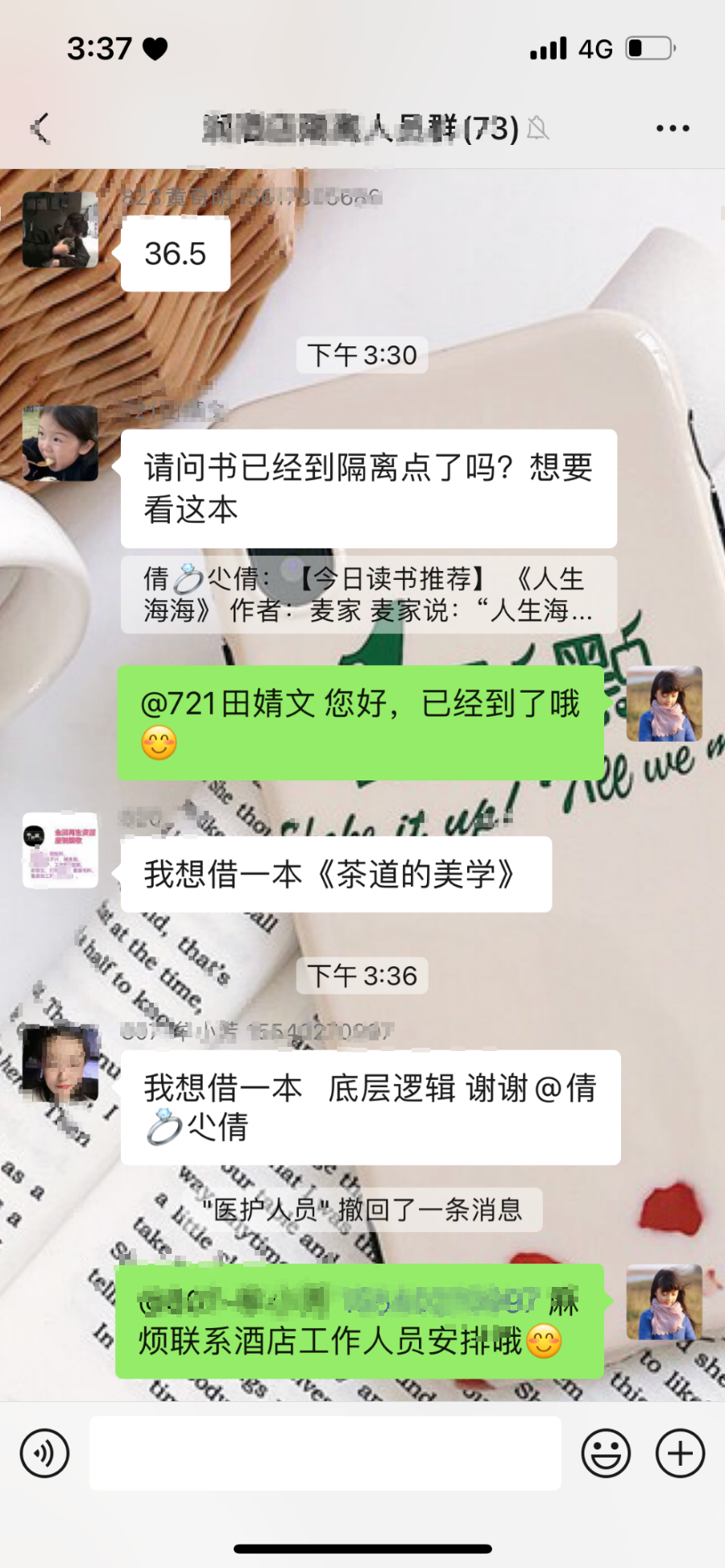Open quoted 今日读书推荐 message
725x1568 pixels.
click(368, 594)
